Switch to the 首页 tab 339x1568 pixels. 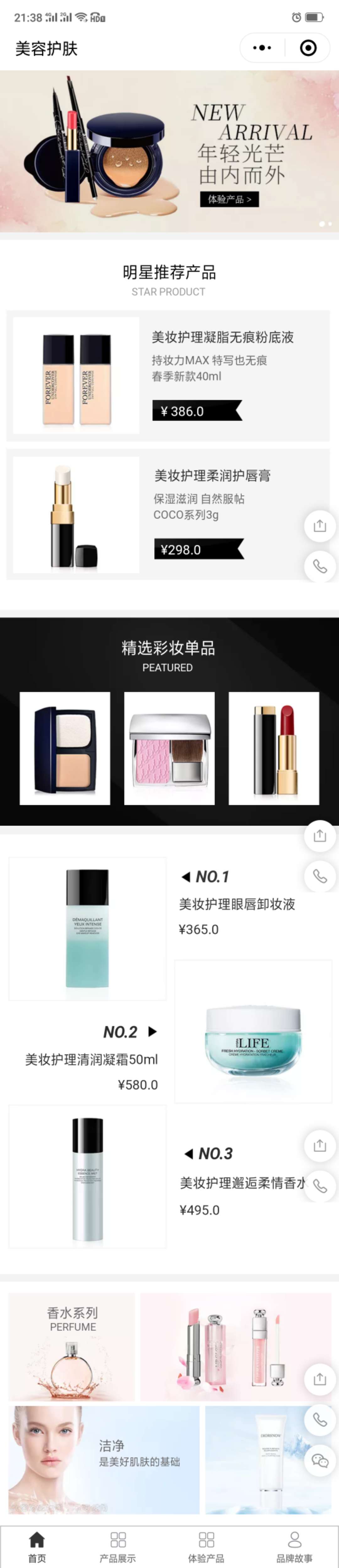[x=37, y=1547]
